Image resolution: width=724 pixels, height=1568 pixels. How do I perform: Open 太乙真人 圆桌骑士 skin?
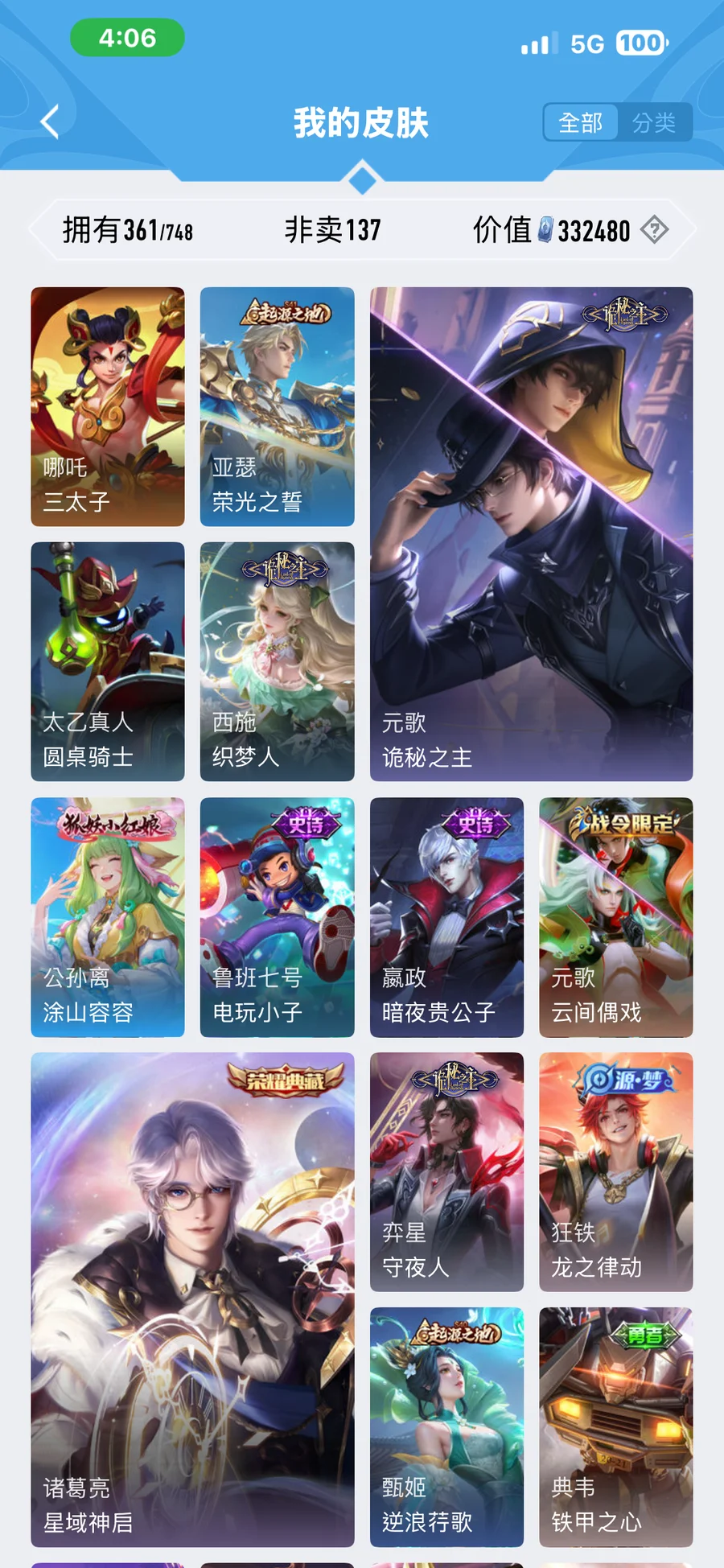click(108, 661)
